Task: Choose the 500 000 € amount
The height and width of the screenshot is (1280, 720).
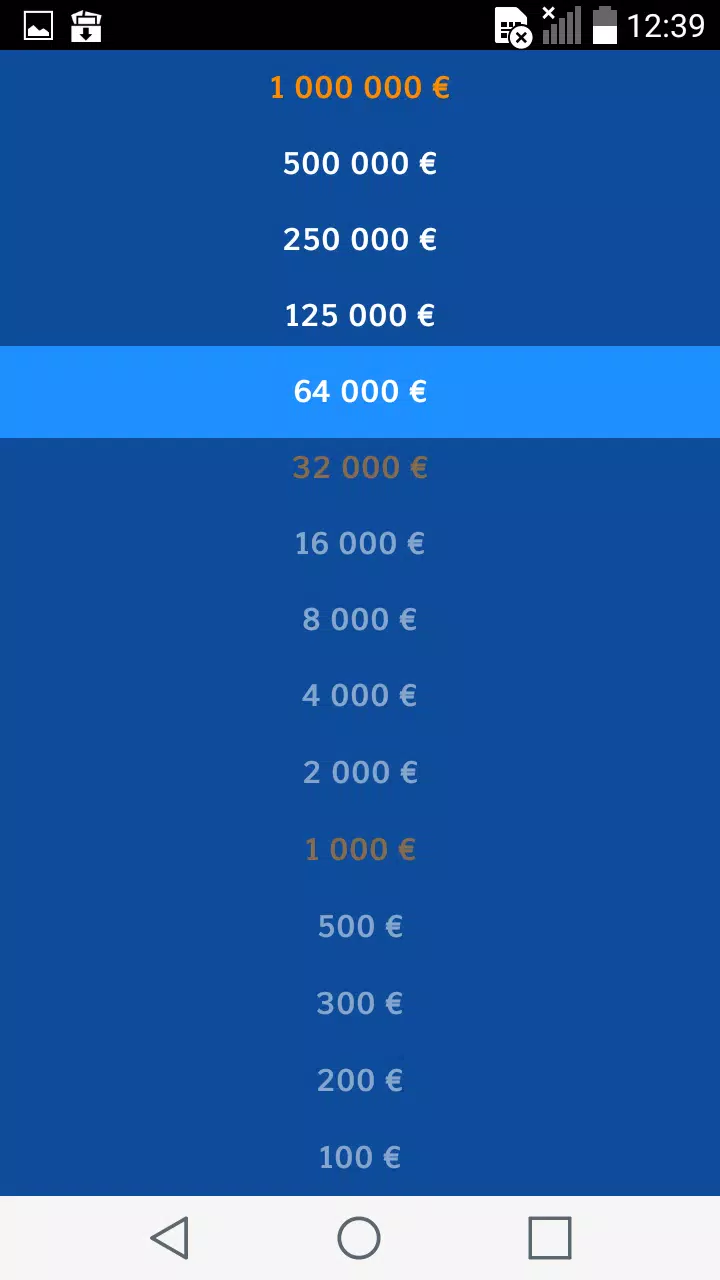Action: pyautogui.click(x=360, y=163)
